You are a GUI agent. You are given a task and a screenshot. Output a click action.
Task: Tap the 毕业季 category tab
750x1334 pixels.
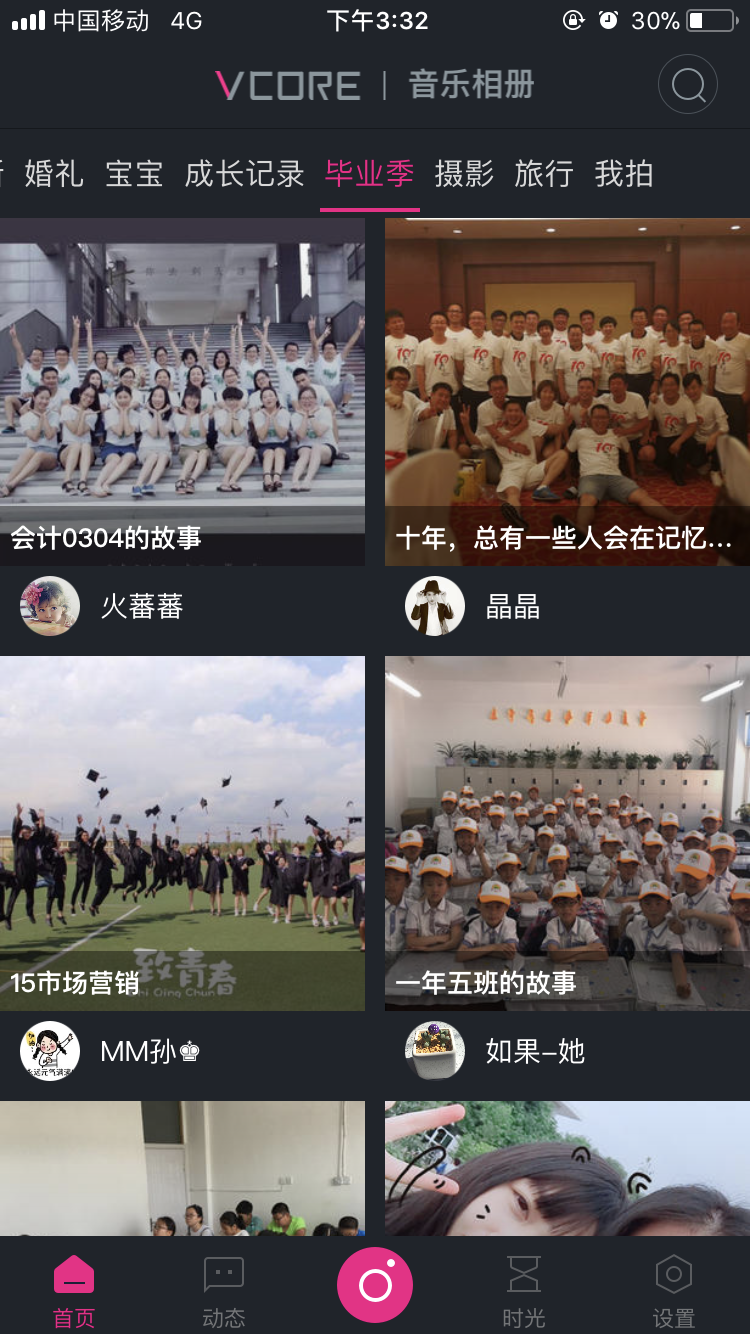coord(369,174)
